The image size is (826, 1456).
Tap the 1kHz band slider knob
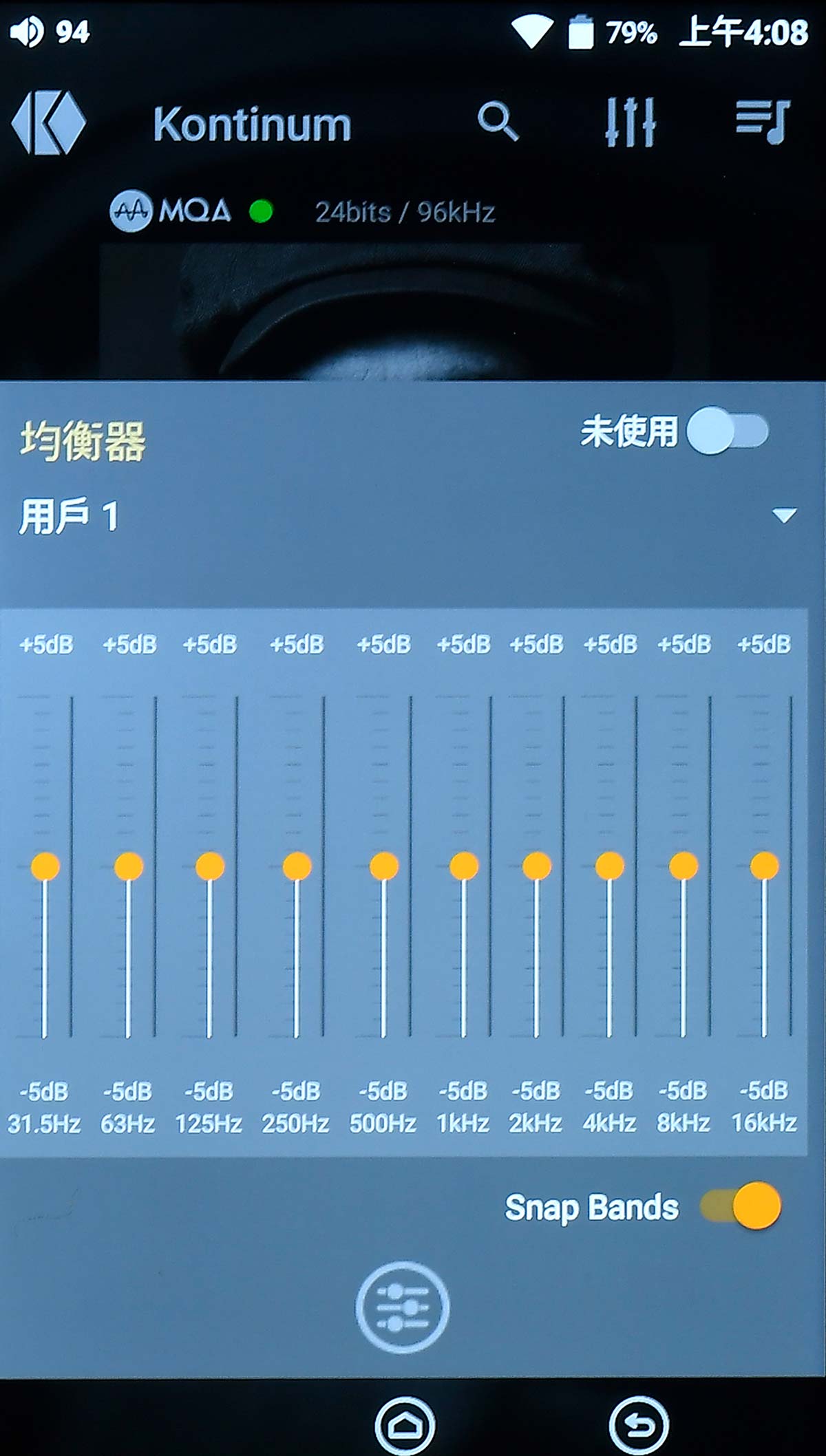click(464, 866)
